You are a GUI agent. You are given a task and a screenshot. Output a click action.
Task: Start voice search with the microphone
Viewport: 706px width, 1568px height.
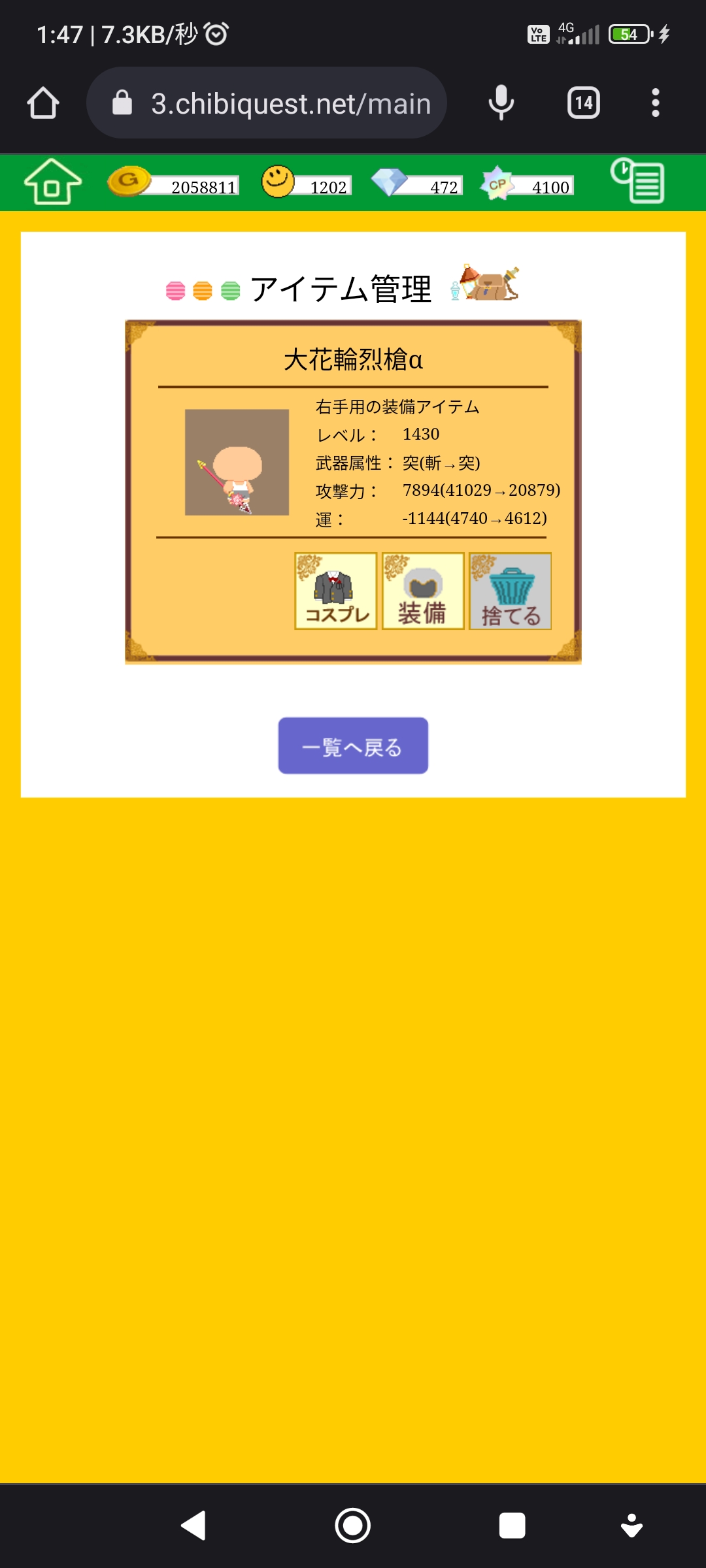tap(501, 103)
